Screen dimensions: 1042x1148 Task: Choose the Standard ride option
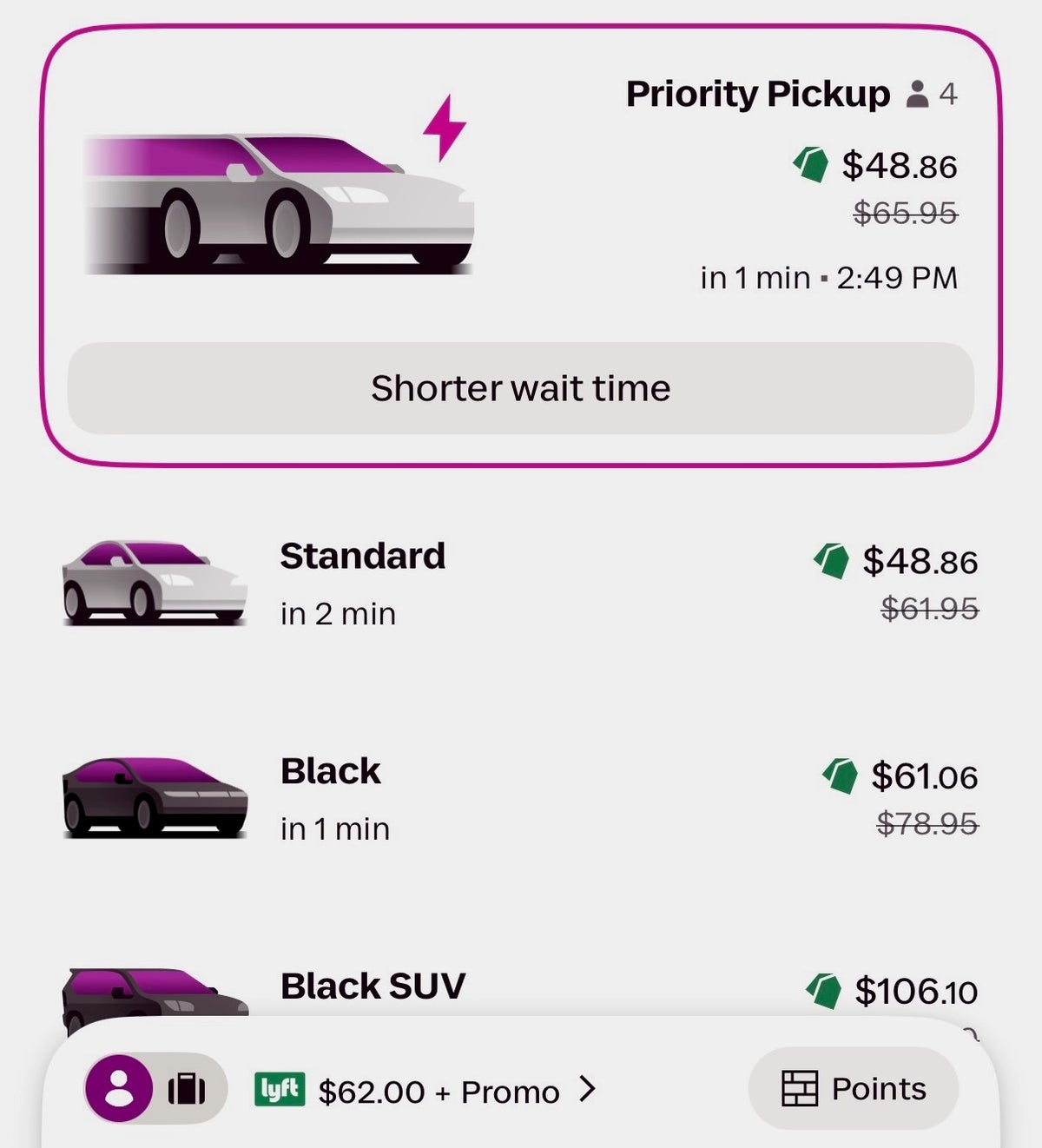[x=521, y=584]
